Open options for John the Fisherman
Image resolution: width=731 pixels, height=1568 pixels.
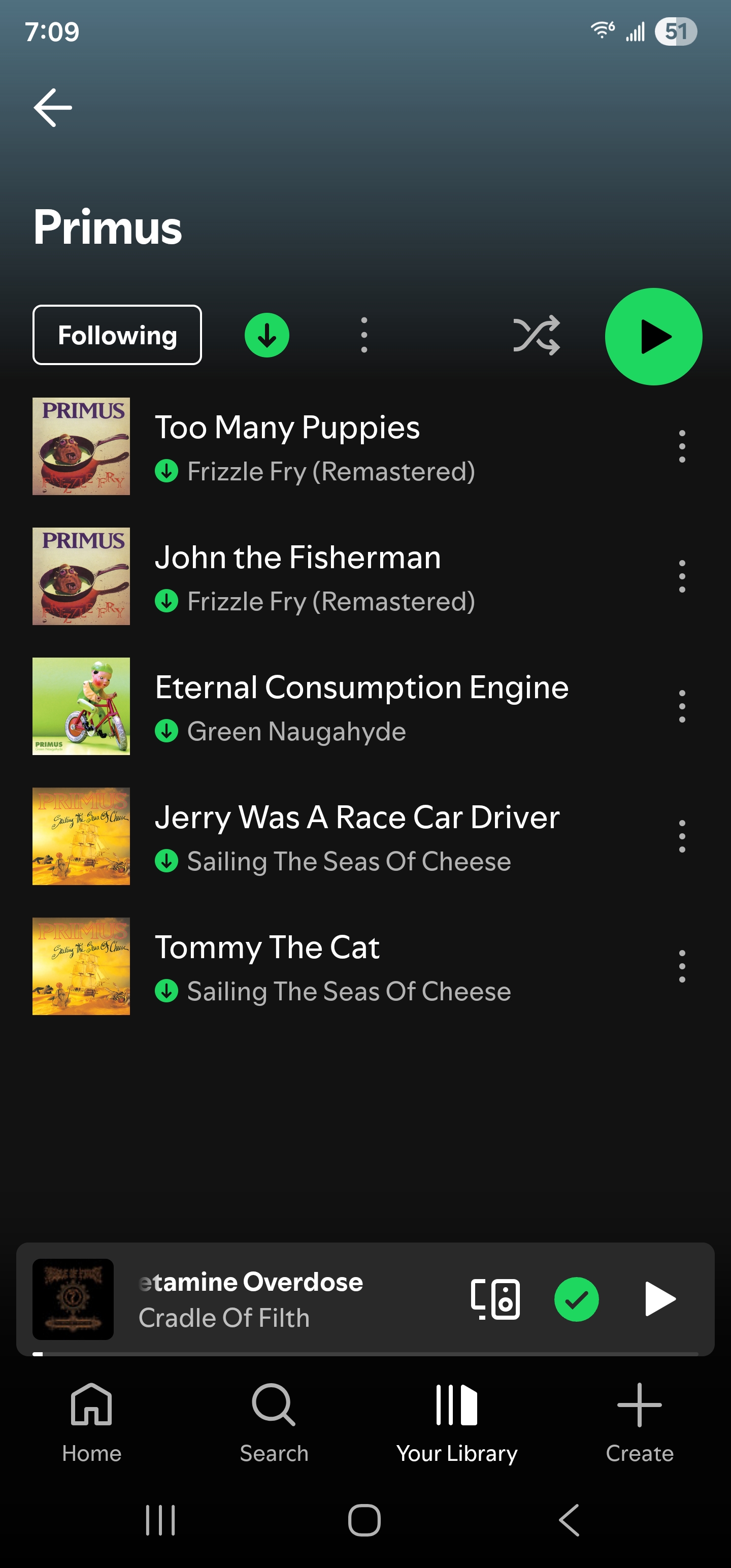tap(682, 576)
